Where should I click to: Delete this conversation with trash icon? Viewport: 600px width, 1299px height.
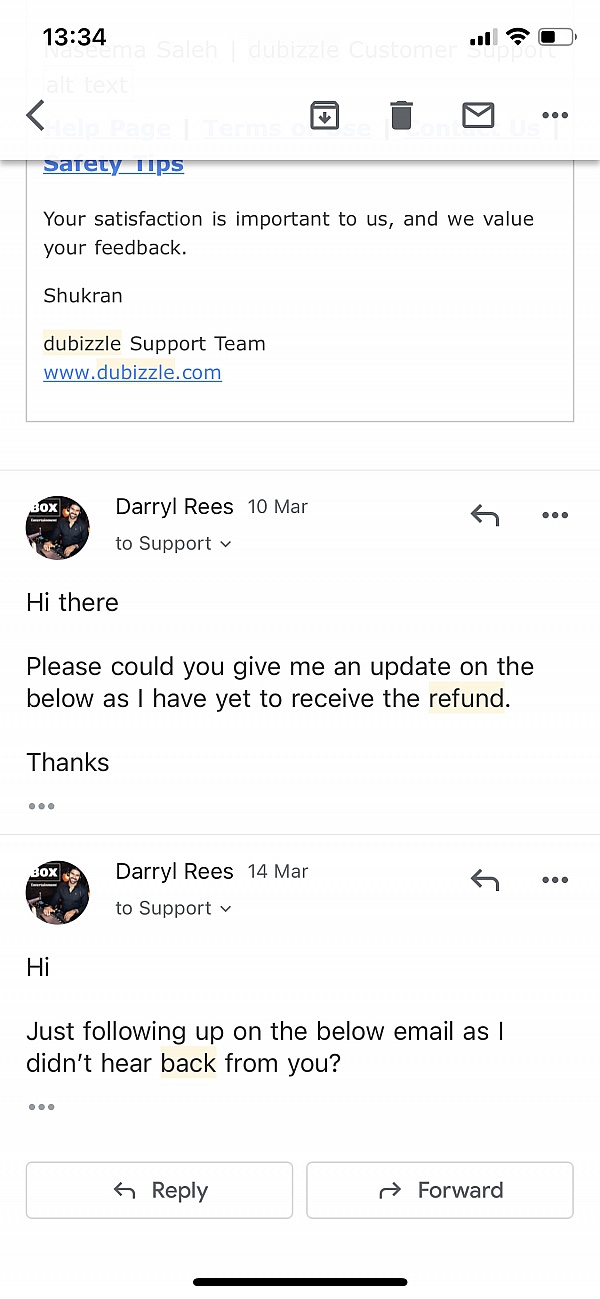pos(401,116)
